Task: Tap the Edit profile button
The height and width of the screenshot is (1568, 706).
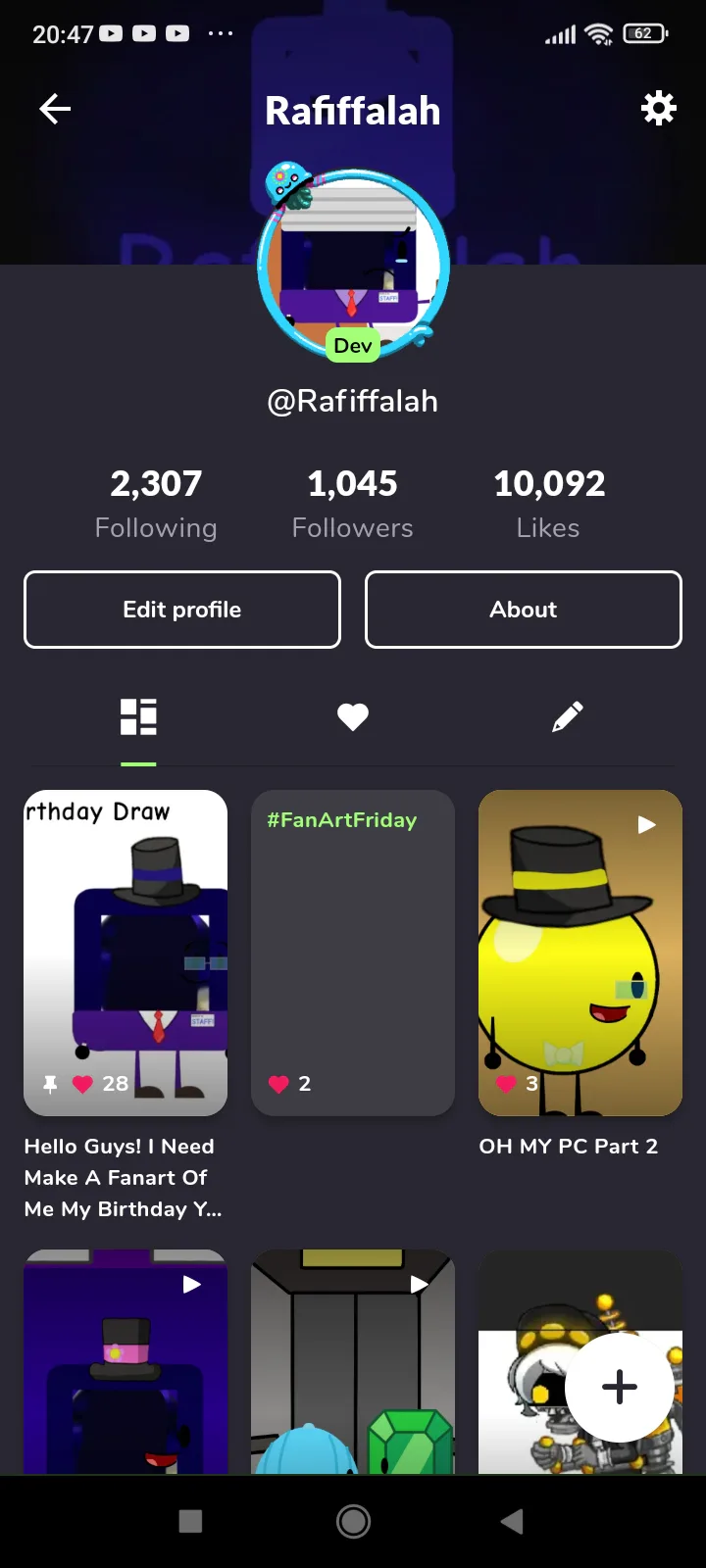Action: 182,610
